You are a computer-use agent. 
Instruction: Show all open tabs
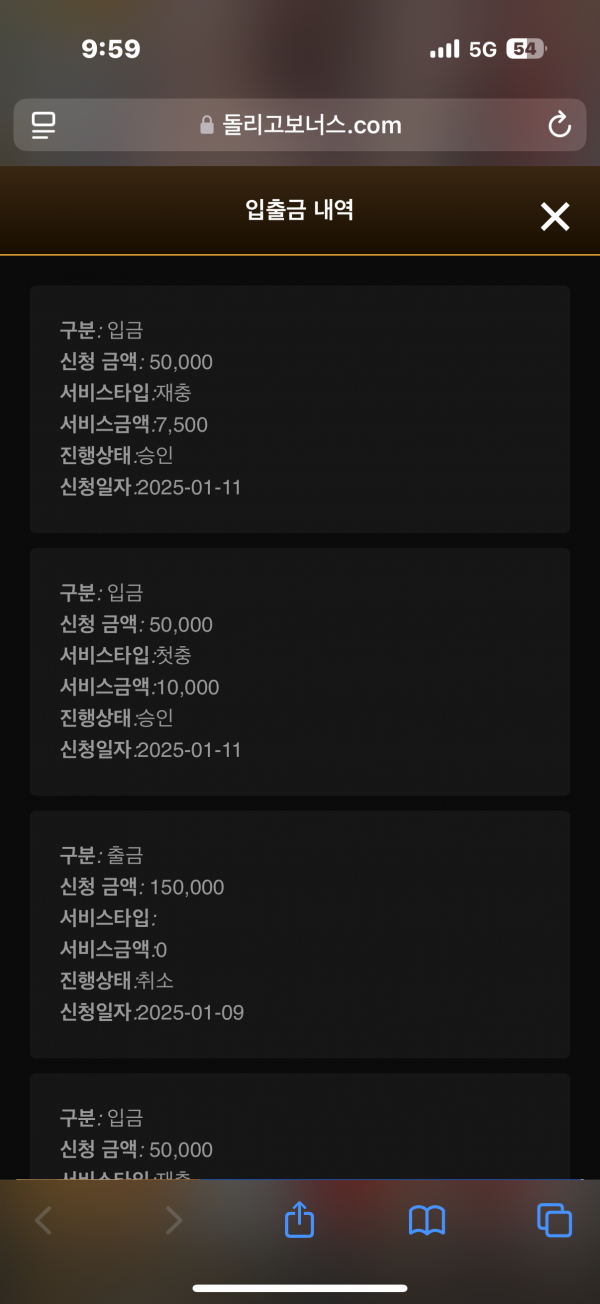[554, 1220]
